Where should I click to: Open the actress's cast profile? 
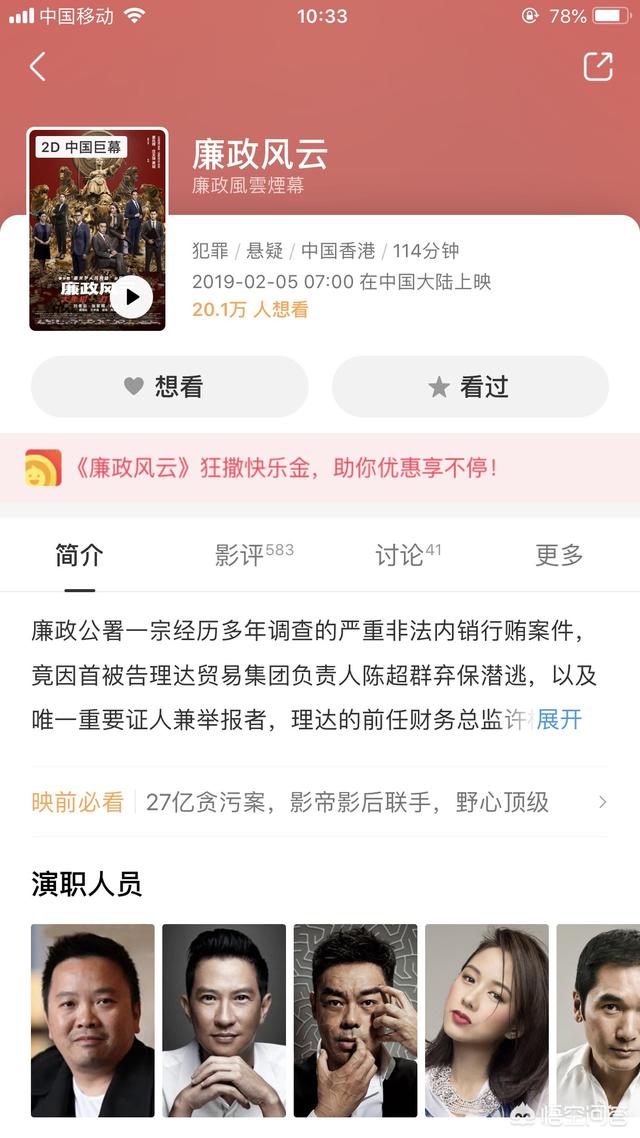487,1020
